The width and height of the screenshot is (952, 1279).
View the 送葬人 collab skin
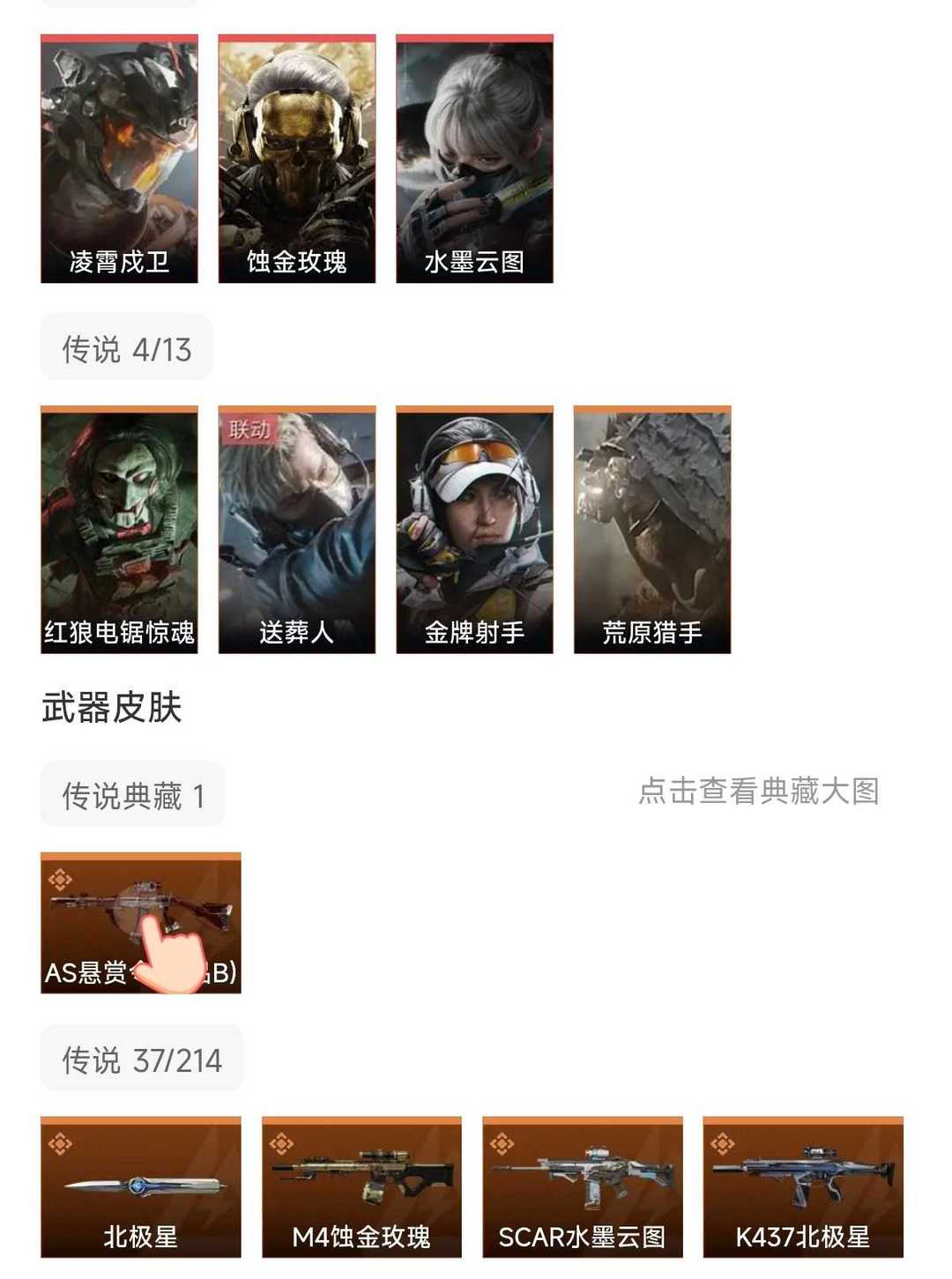[x=297, y=530]
